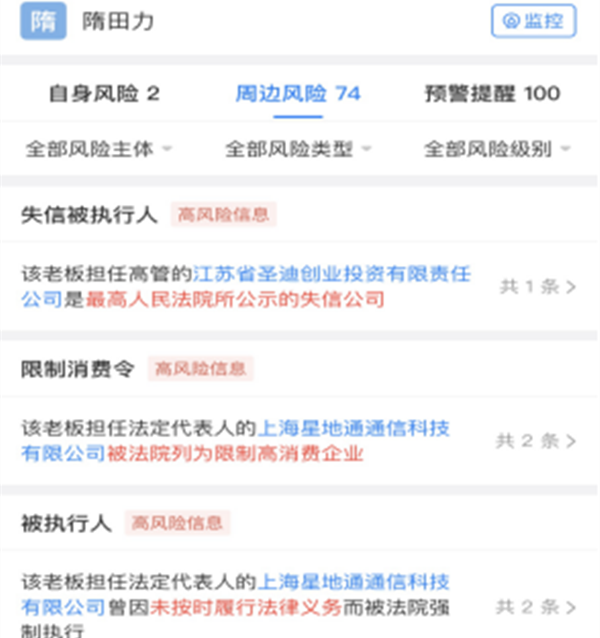The width and height of the screenshot is (600, 638).
Task: Open the 被执行人 enforcement record entry
Action: tap(536, 607)
